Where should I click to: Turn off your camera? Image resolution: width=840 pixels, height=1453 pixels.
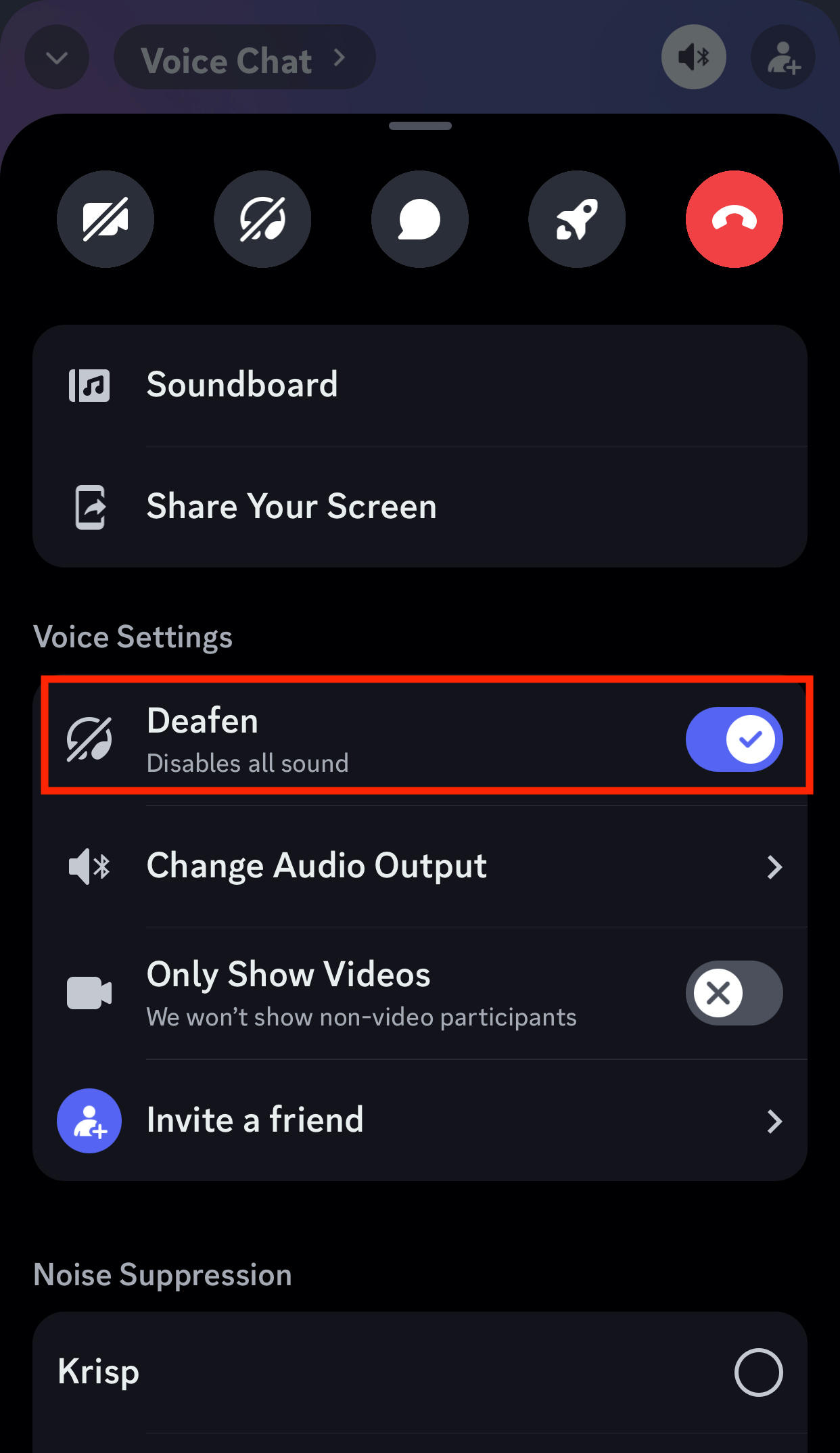pos(106,219)
